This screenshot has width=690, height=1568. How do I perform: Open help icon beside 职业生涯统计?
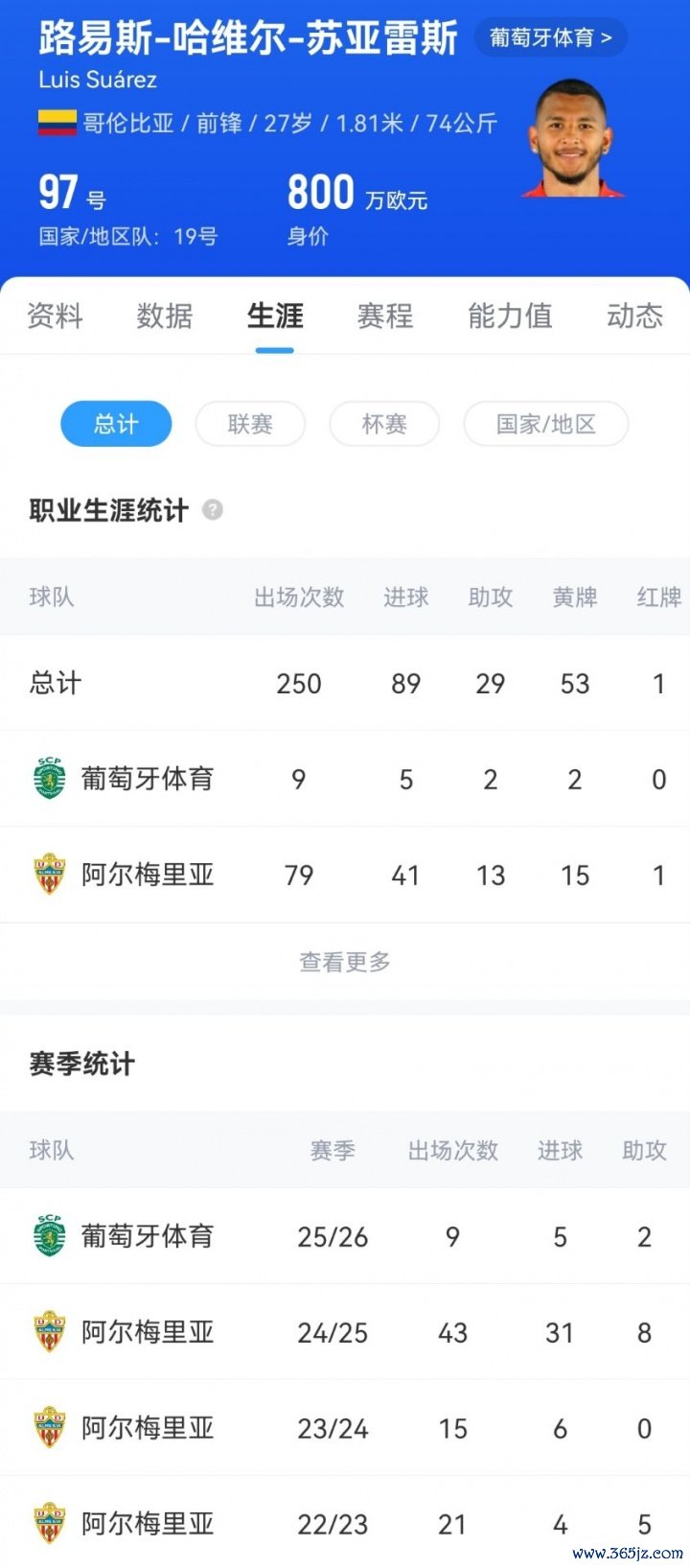[213, 510]
